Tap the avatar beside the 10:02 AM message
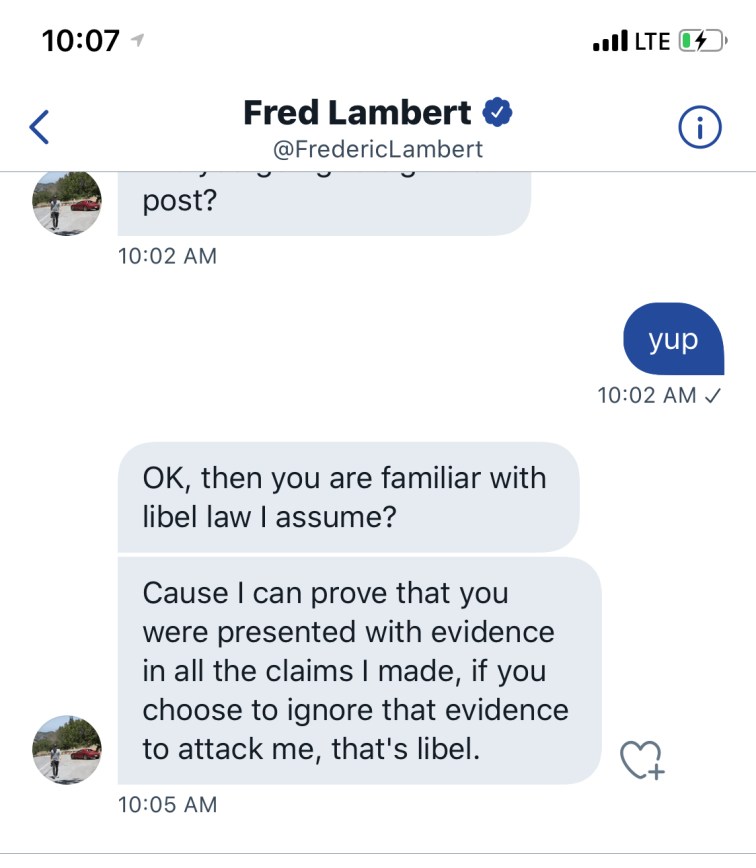This screenshot has height=868, width=756. (x=67, y=203)
